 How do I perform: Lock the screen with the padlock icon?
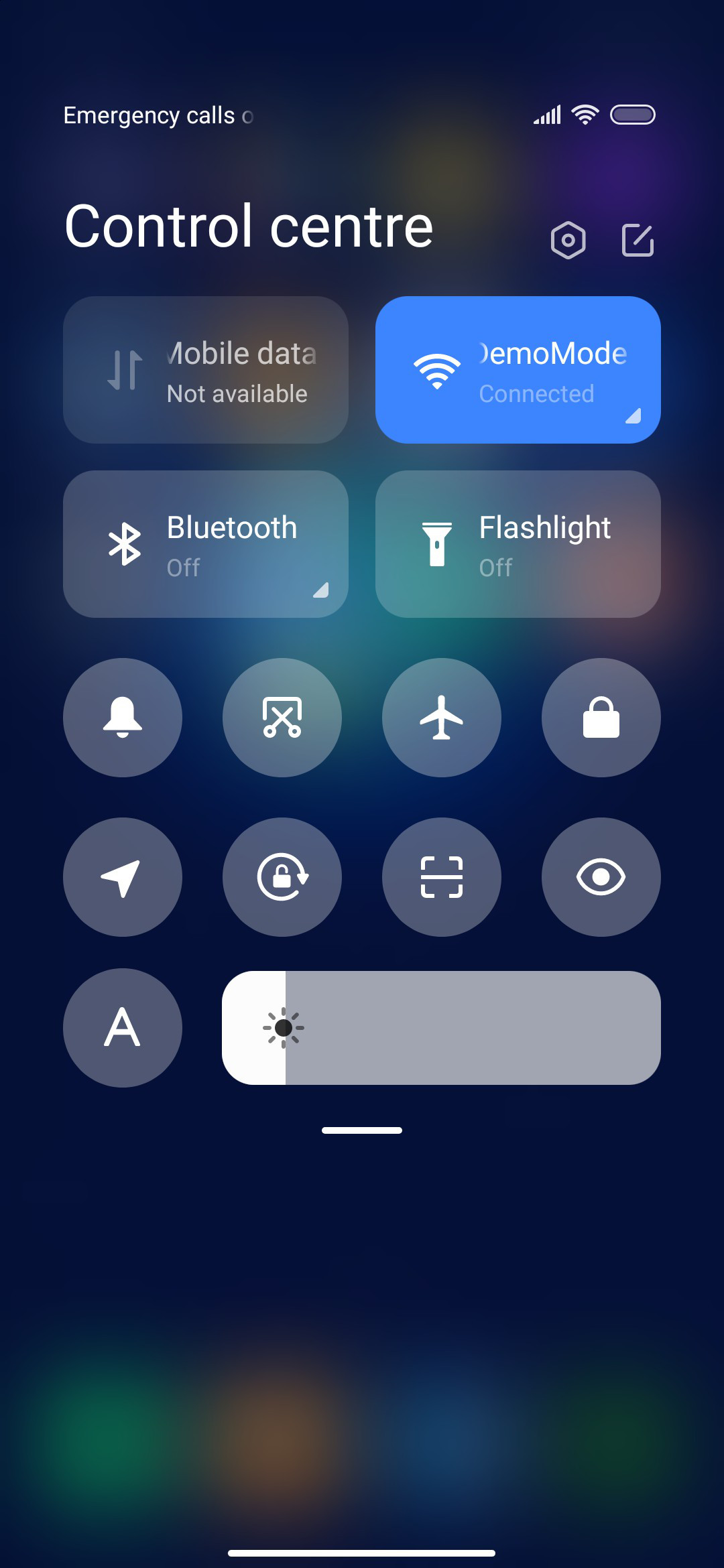(x=601, y=718)
